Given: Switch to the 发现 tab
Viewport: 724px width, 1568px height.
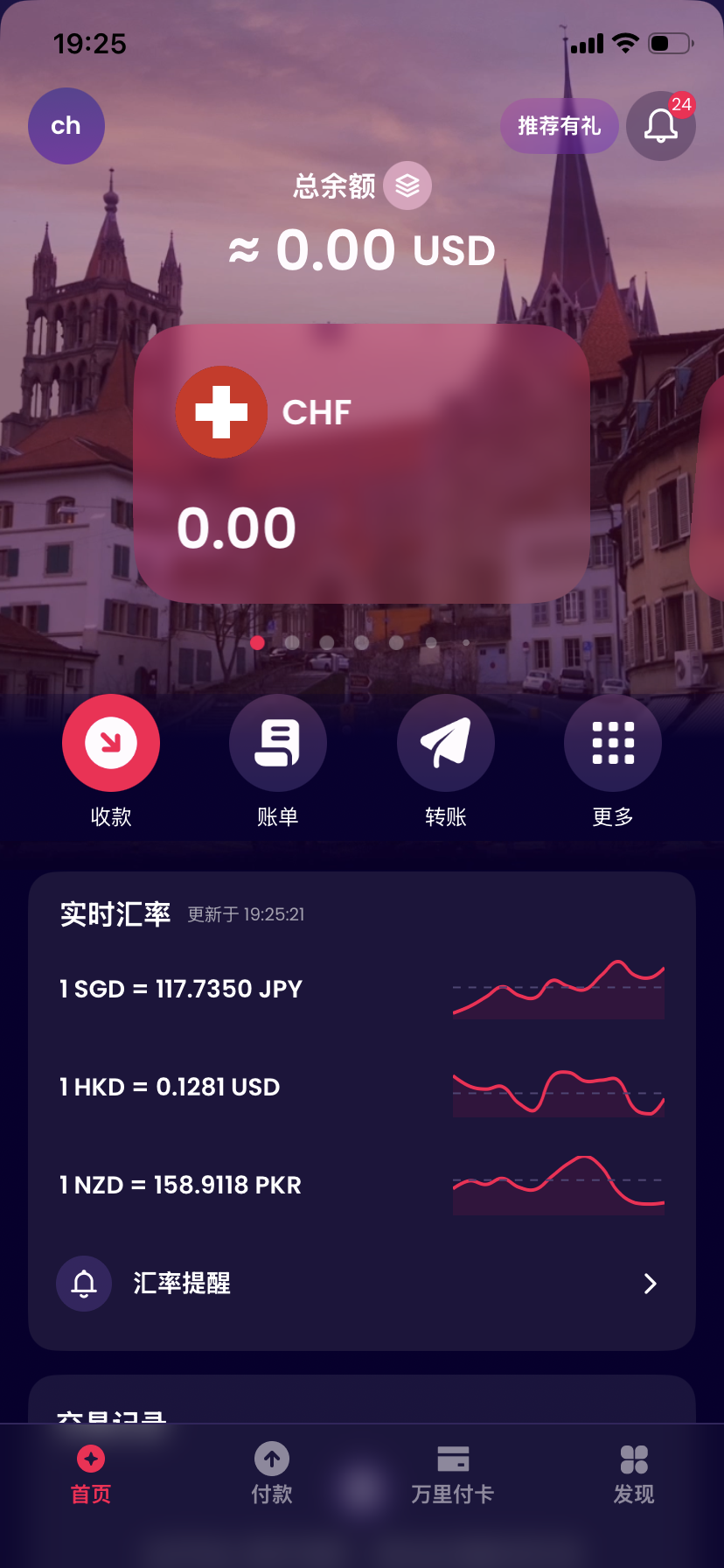Looking at the screenshot, I should [x=634, y=1474].
